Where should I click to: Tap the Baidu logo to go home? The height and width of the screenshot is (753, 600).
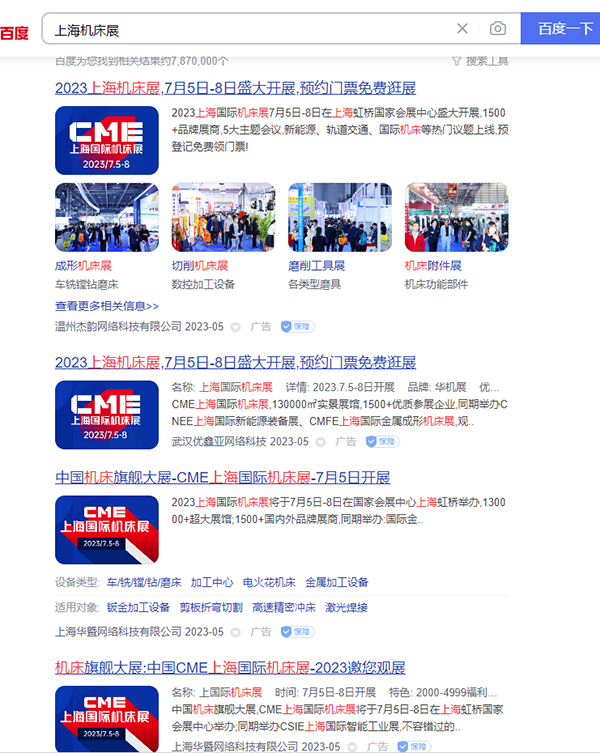(14, 33)
